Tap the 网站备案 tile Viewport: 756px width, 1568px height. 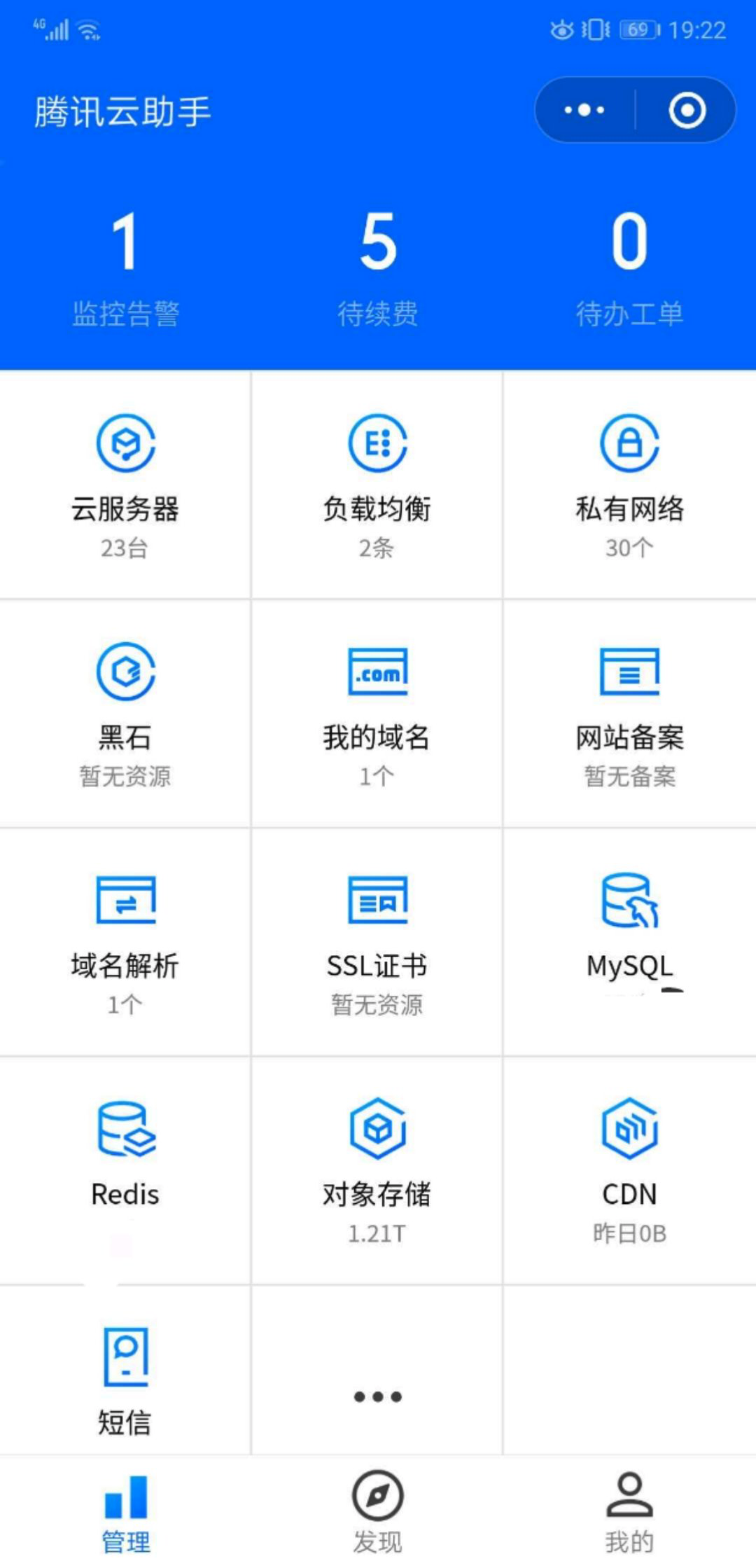click(x=629, y=713)
